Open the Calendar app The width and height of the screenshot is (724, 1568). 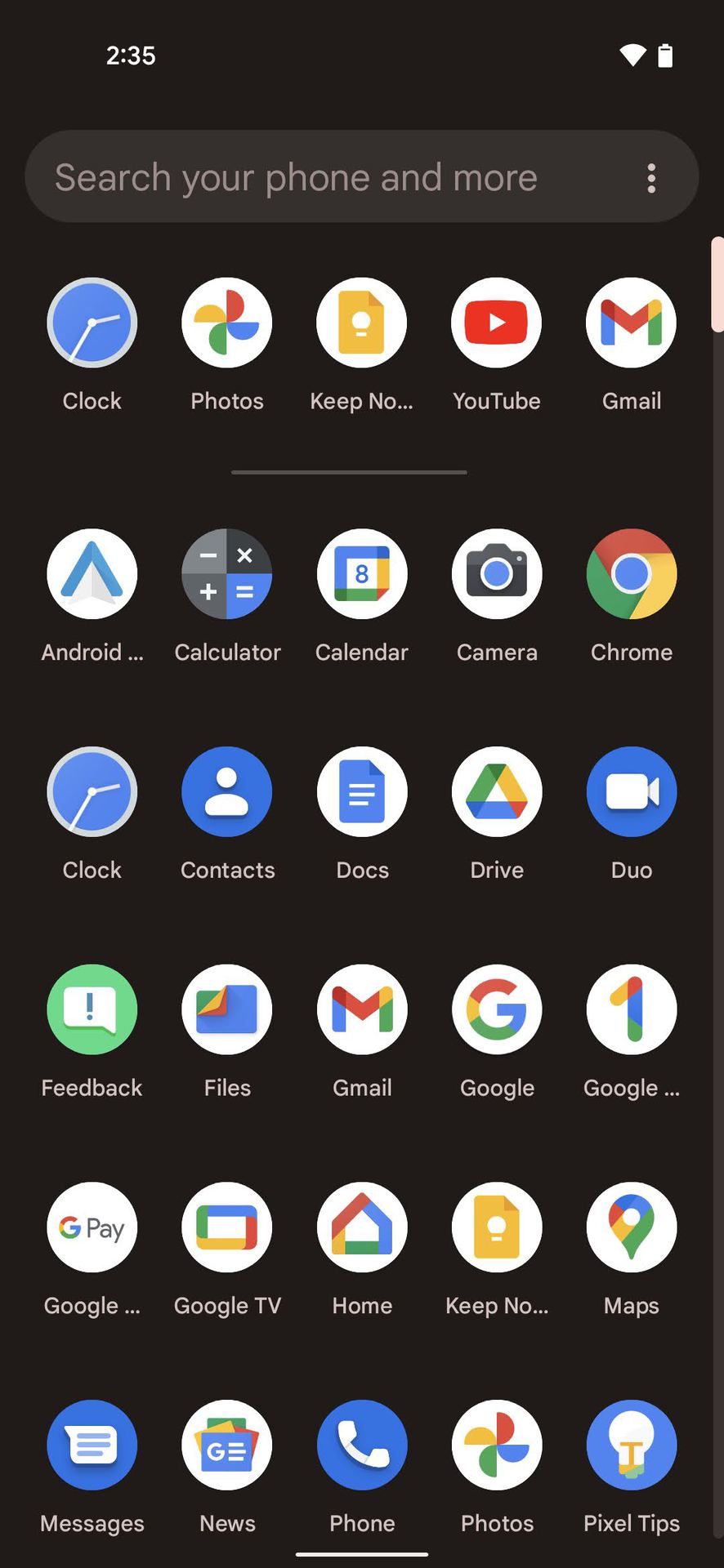coord(362,574)
